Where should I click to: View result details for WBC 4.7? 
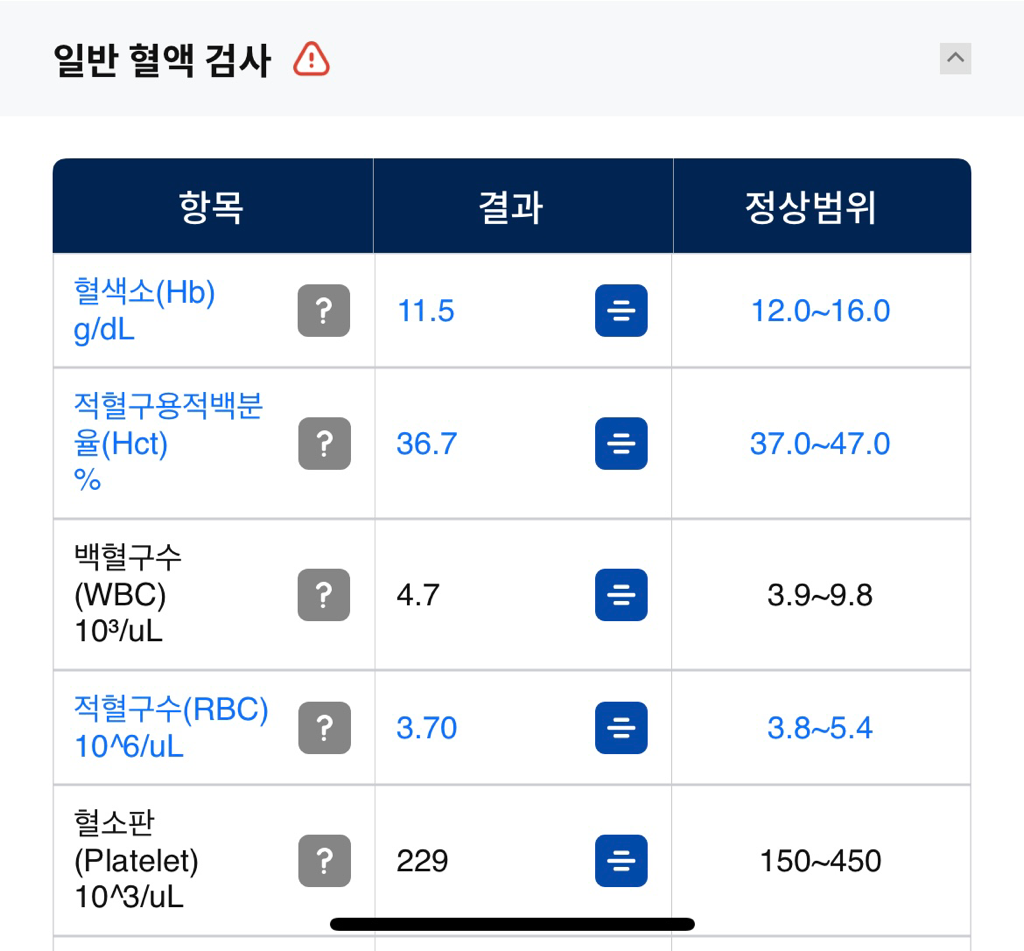click(x=621, y=595)
